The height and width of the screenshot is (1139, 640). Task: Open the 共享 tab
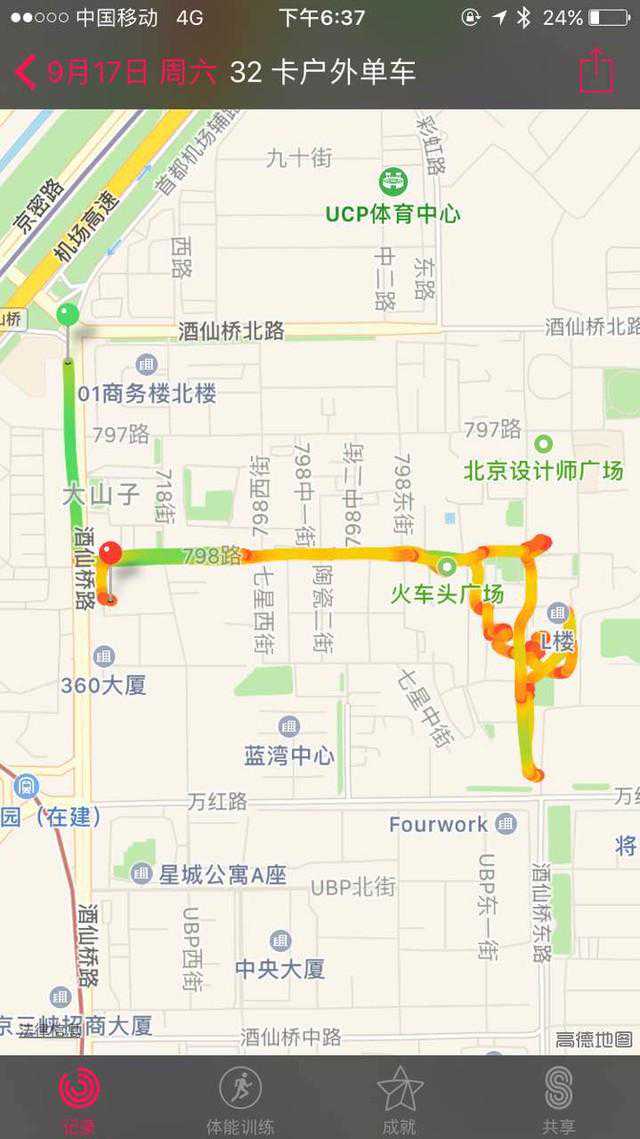[559, 1099]
